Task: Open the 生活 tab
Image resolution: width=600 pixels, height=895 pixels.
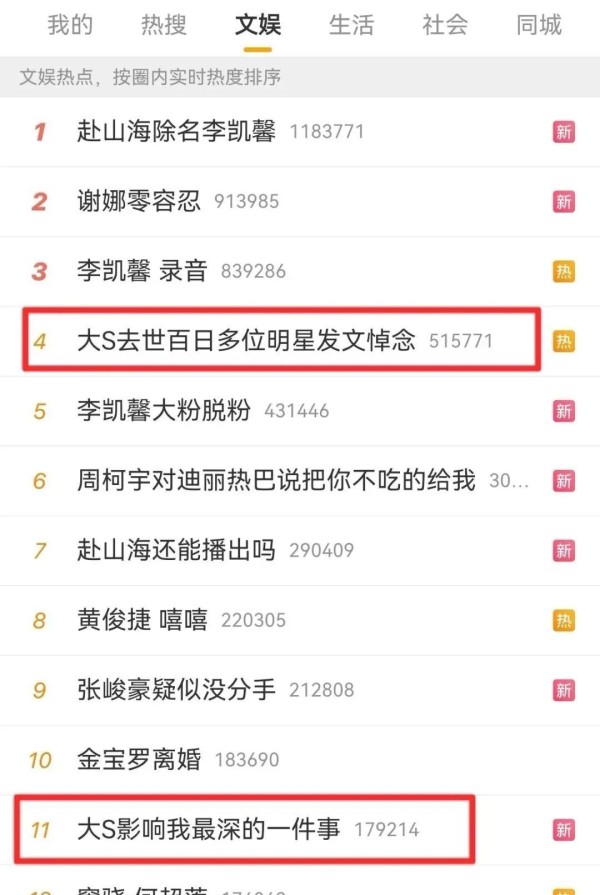Action: tap(351, 25)
